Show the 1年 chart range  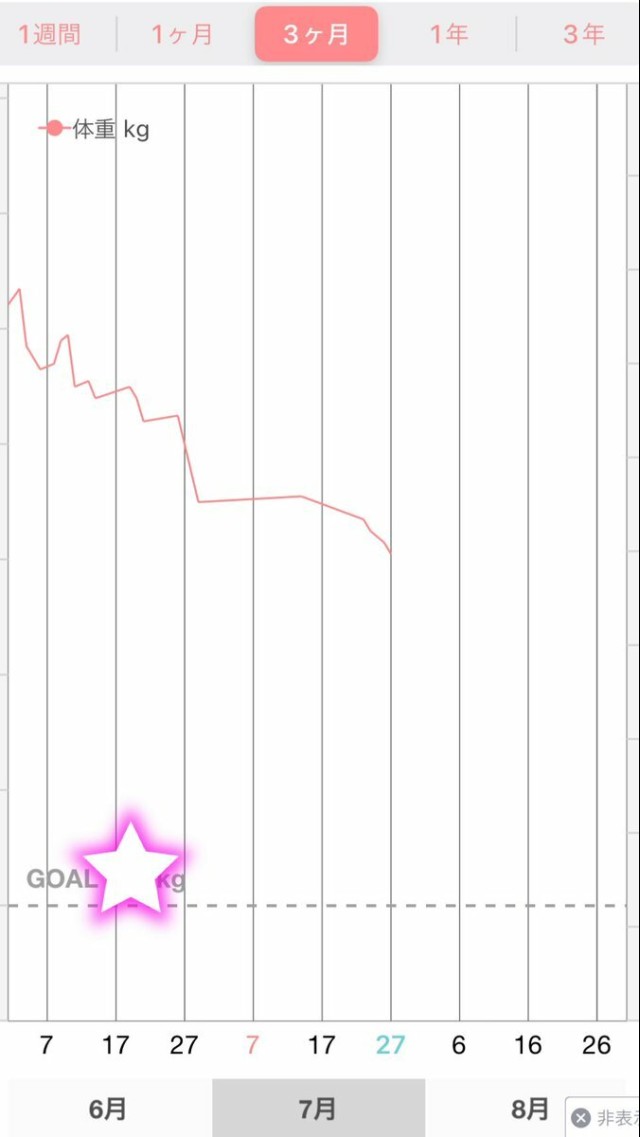click(x=449, y=34)
